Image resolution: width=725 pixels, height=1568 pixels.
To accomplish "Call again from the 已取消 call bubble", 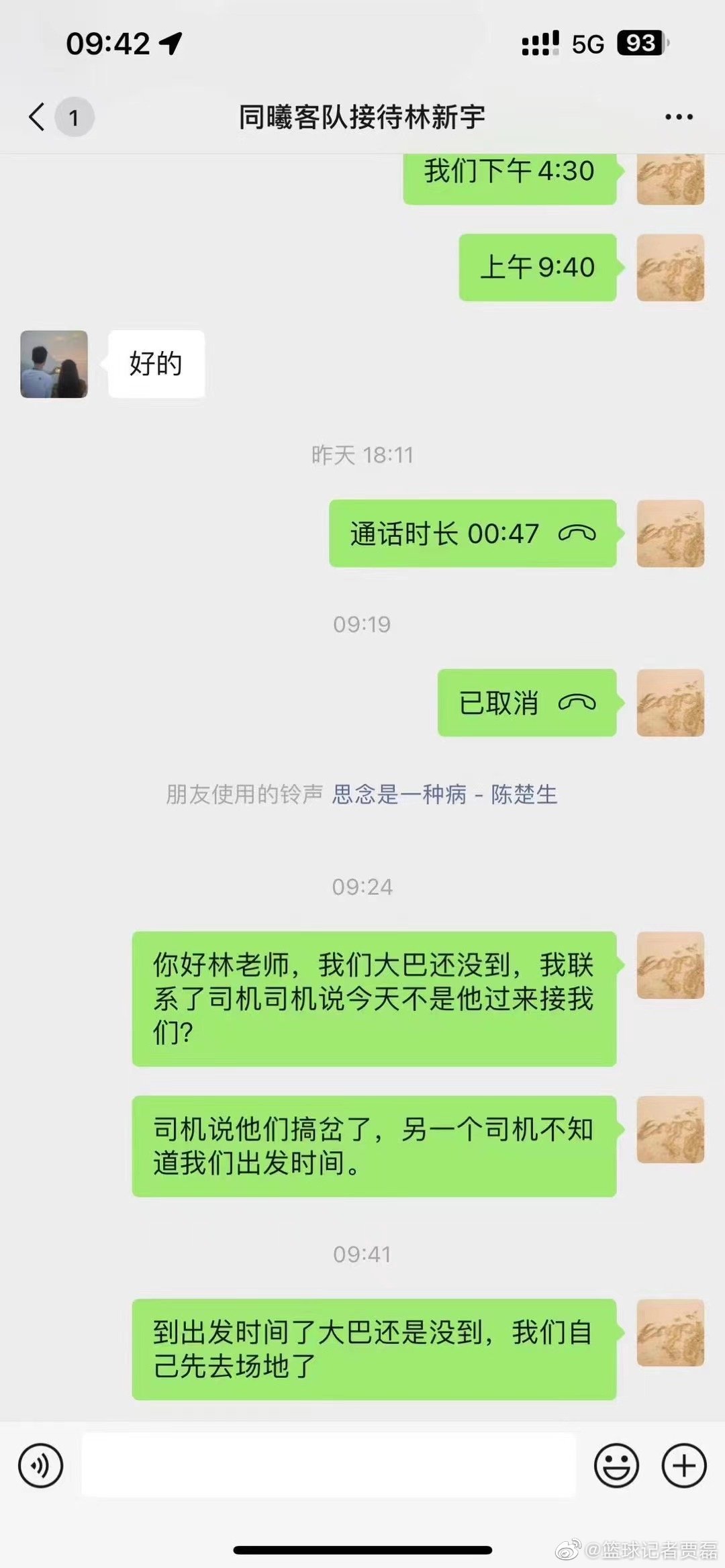I will point(526,703).
